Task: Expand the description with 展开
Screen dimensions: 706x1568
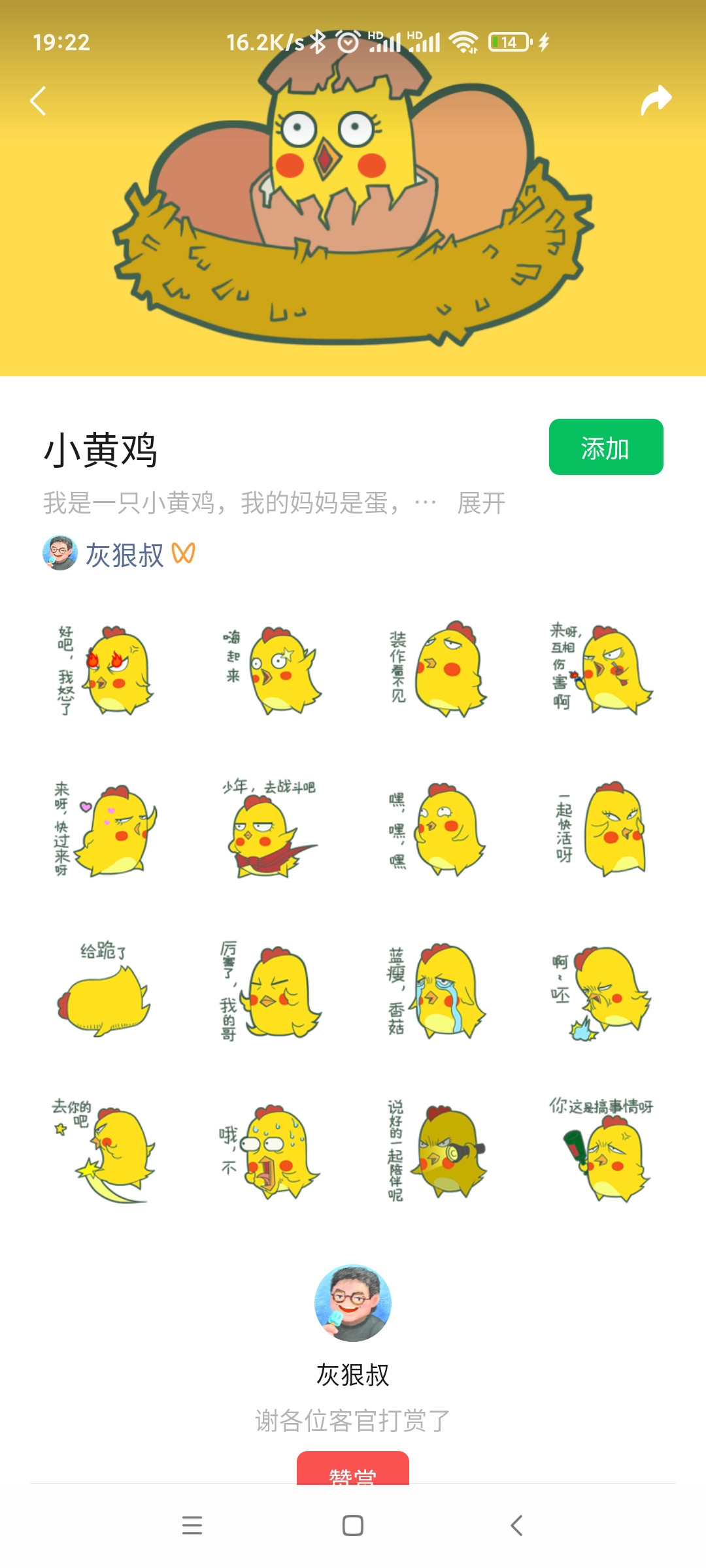Action: (481, 503)
